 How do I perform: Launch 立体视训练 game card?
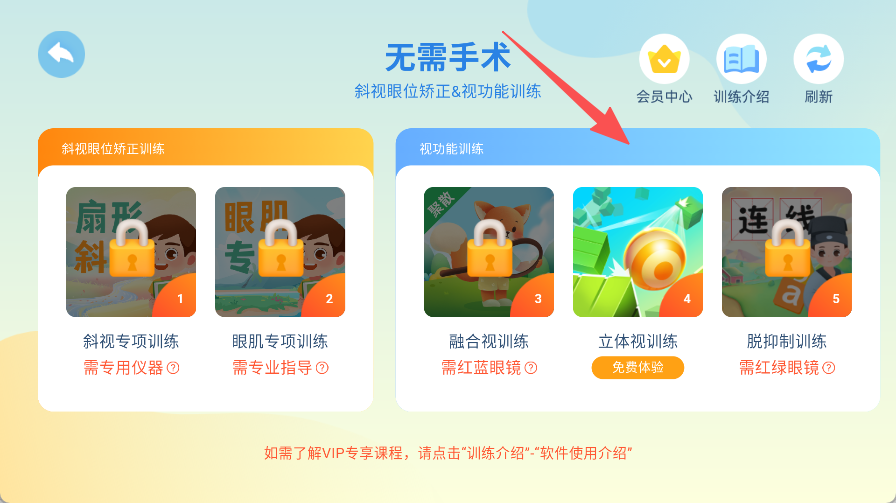pos(637,252)
